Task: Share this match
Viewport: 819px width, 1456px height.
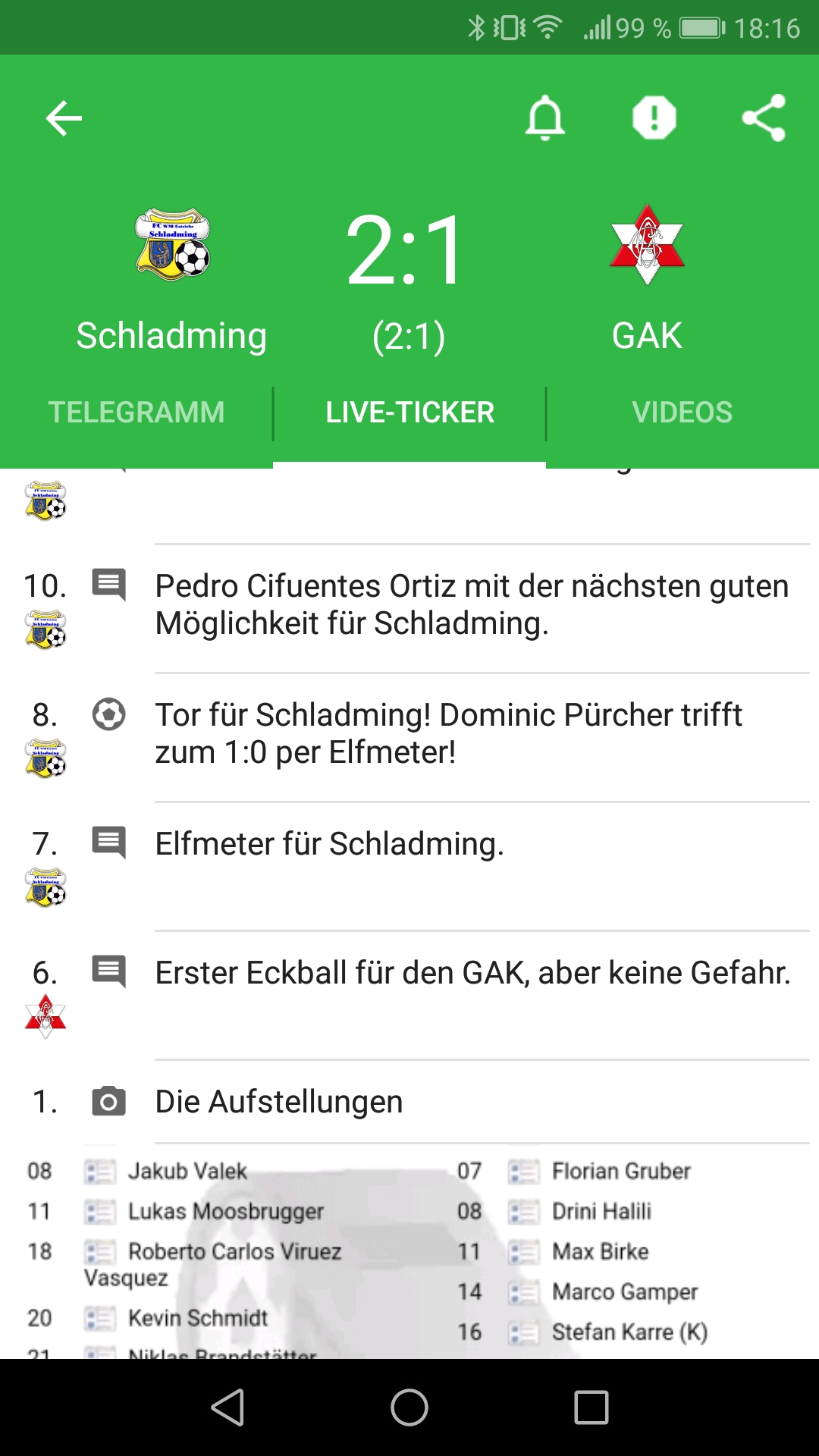Action: (763, 118)
